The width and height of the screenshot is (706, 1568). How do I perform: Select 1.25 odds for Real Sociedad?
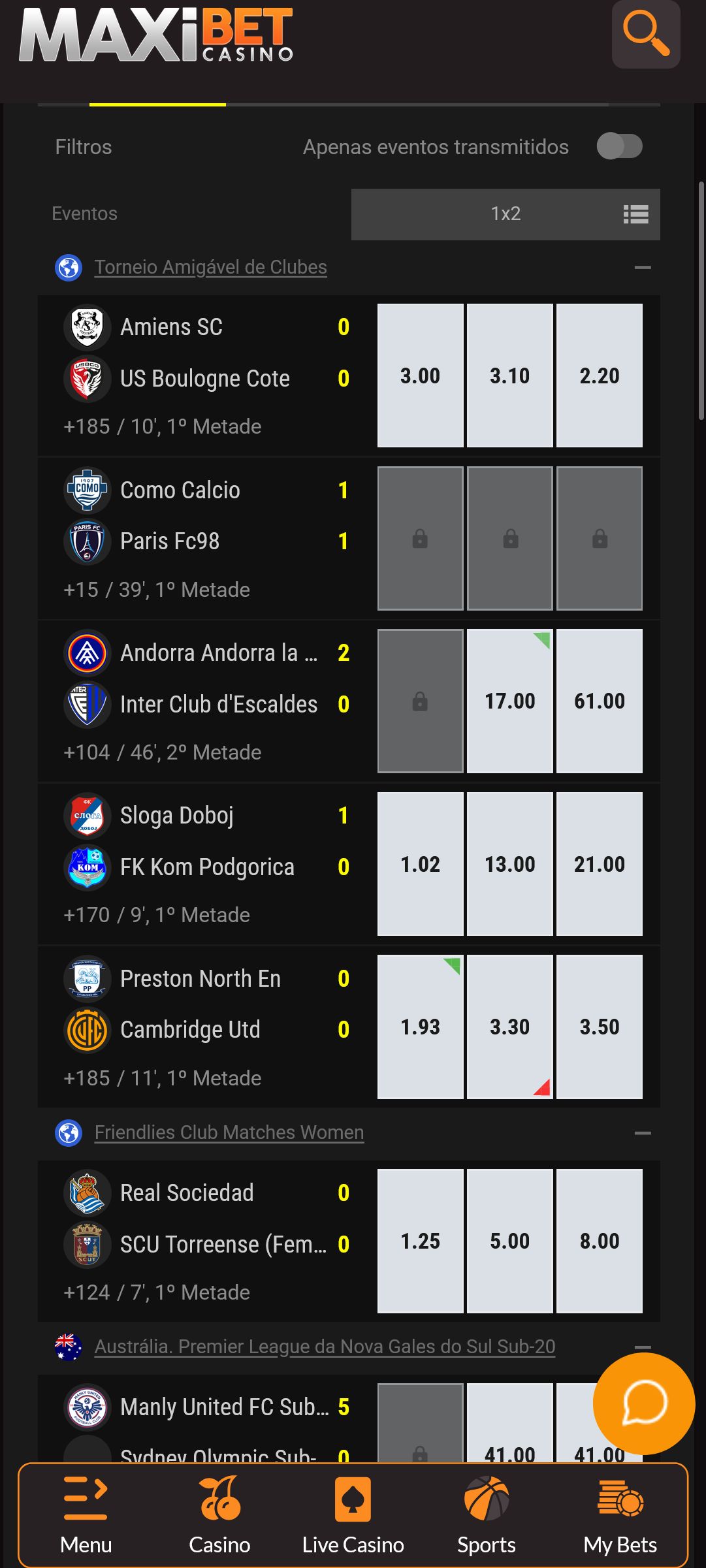(421, 1241)
